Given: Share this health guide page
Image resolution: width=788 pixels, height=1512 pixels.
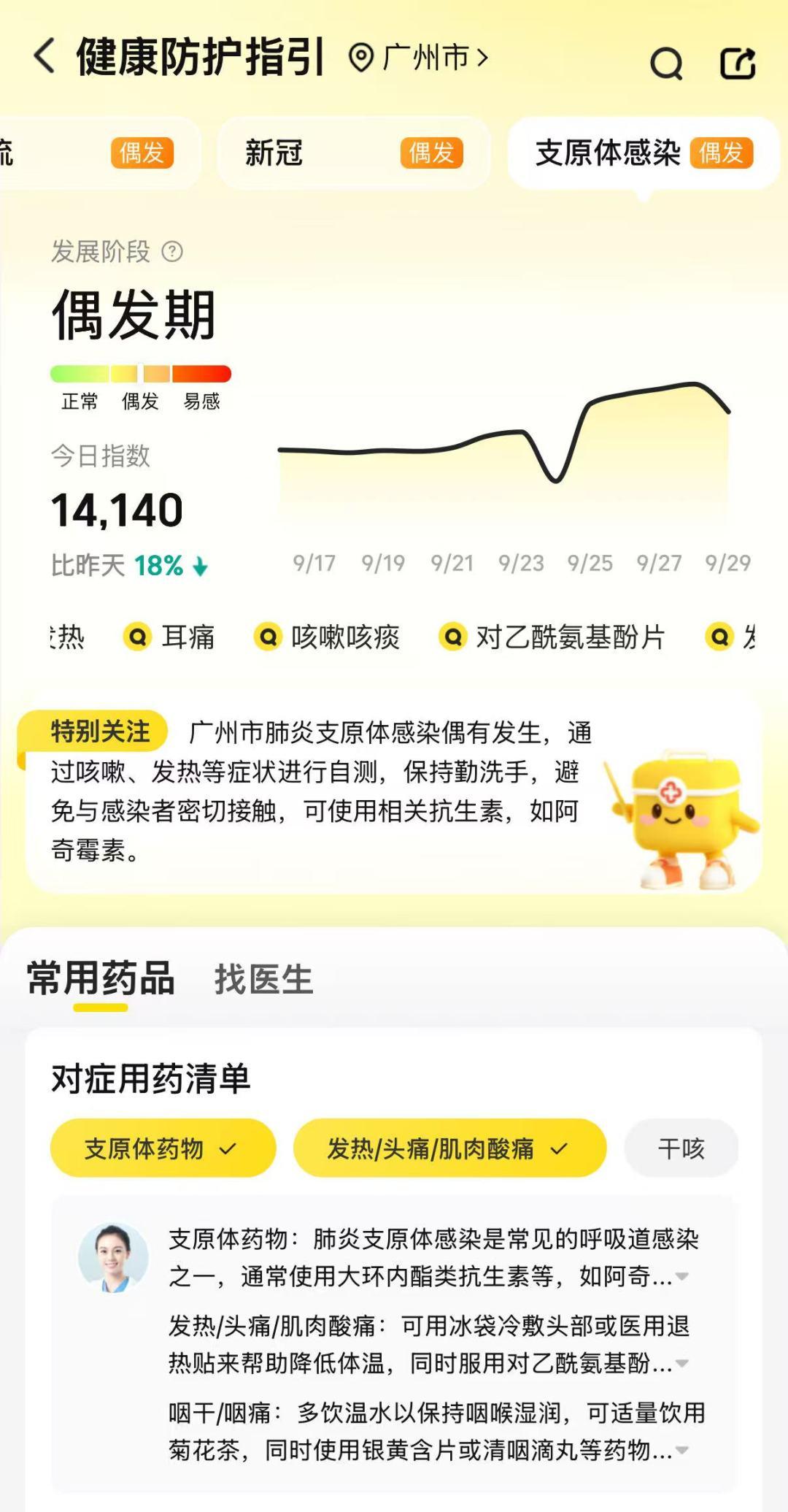Looking at the screenshot, I should pyautogui.click(x=738, y=63).
